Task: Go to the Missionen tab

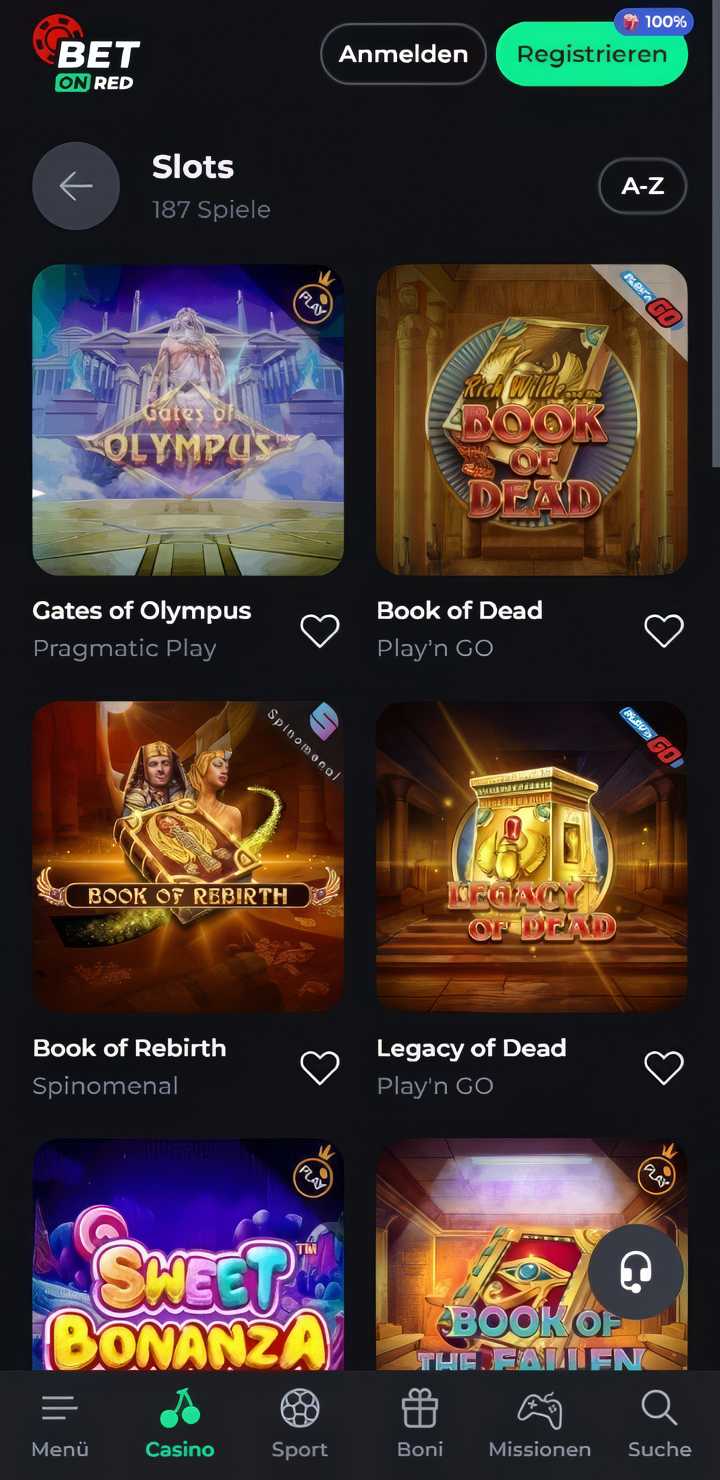Action: coord(540,1425)
